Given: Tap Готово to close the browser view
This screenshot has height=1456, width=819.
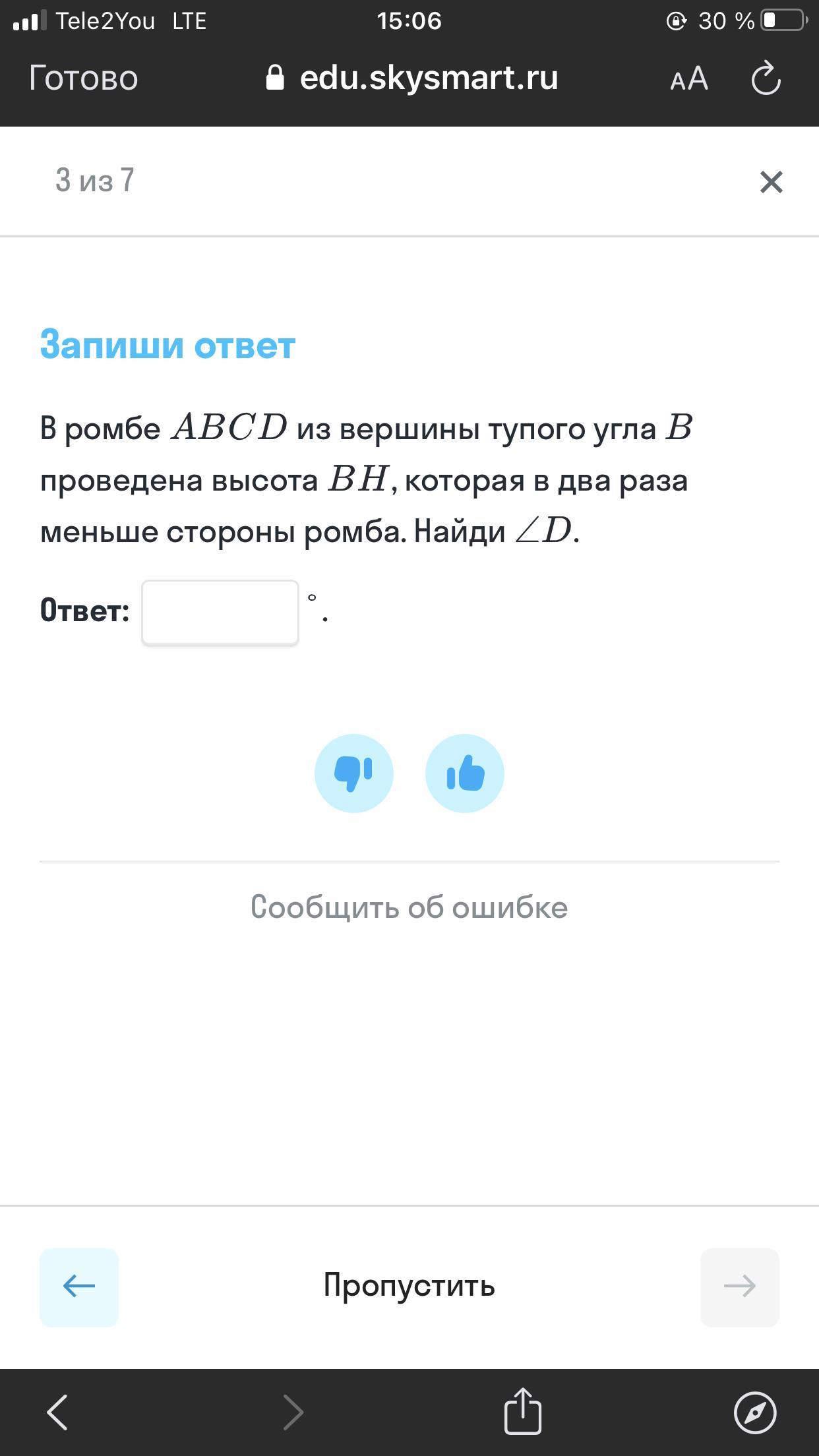Looking at the screenshot, I should pos(83,78).
